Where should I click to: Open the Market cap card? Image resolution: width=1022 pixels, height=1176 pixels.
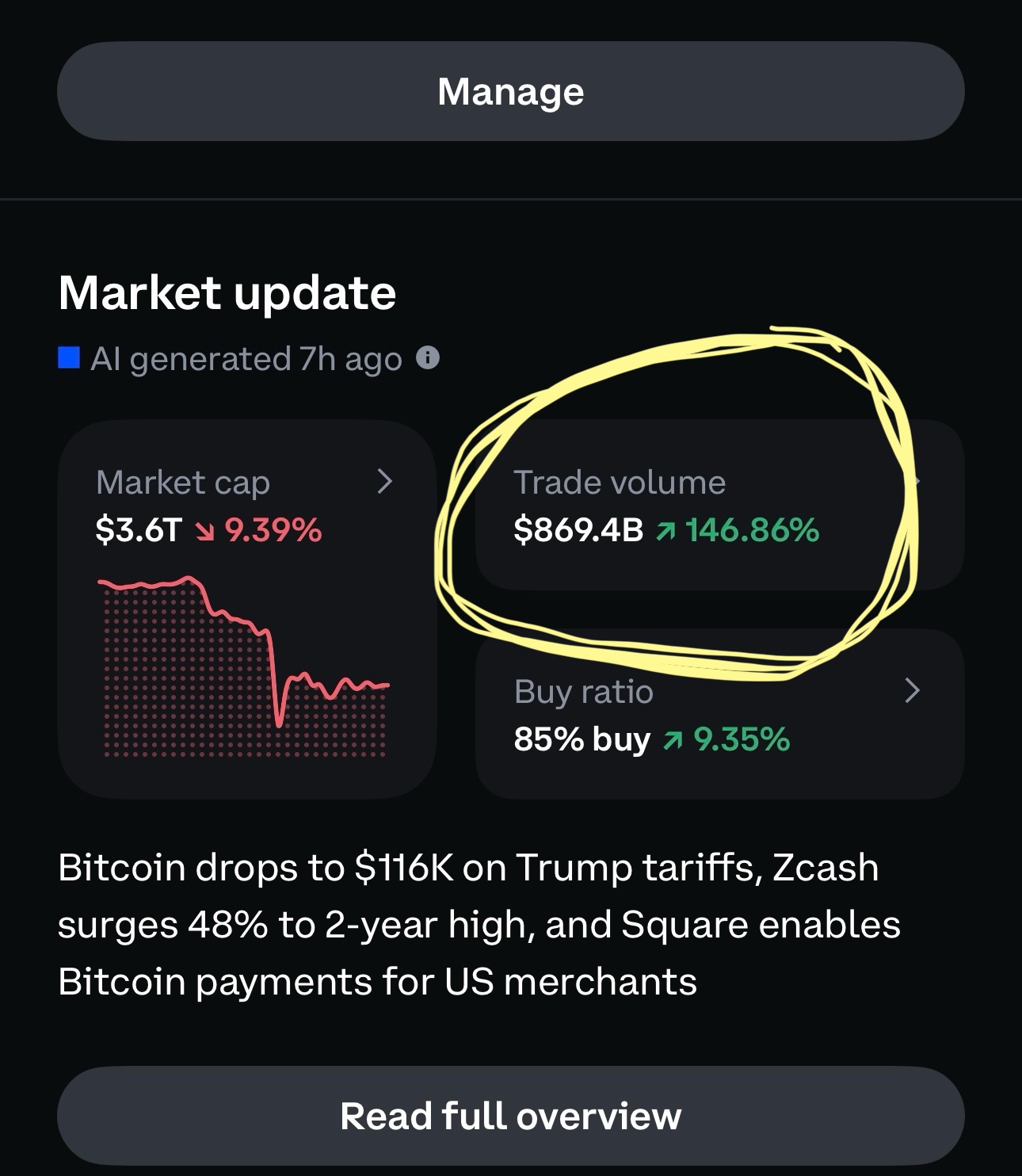coord(246,608)
